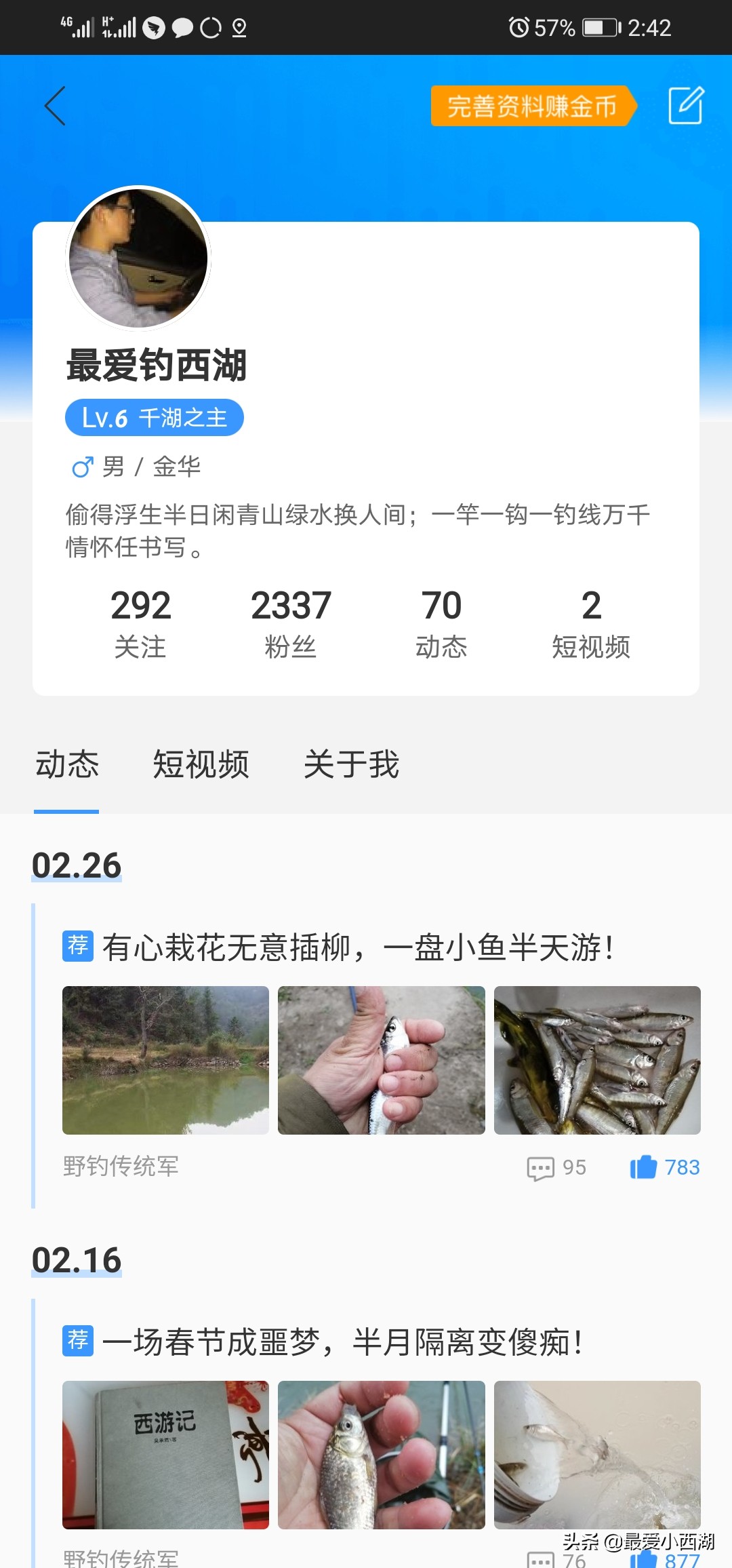Tap the Lv.6 千湖之主 level badge
Screen dimensions: 732x1568
154,418
